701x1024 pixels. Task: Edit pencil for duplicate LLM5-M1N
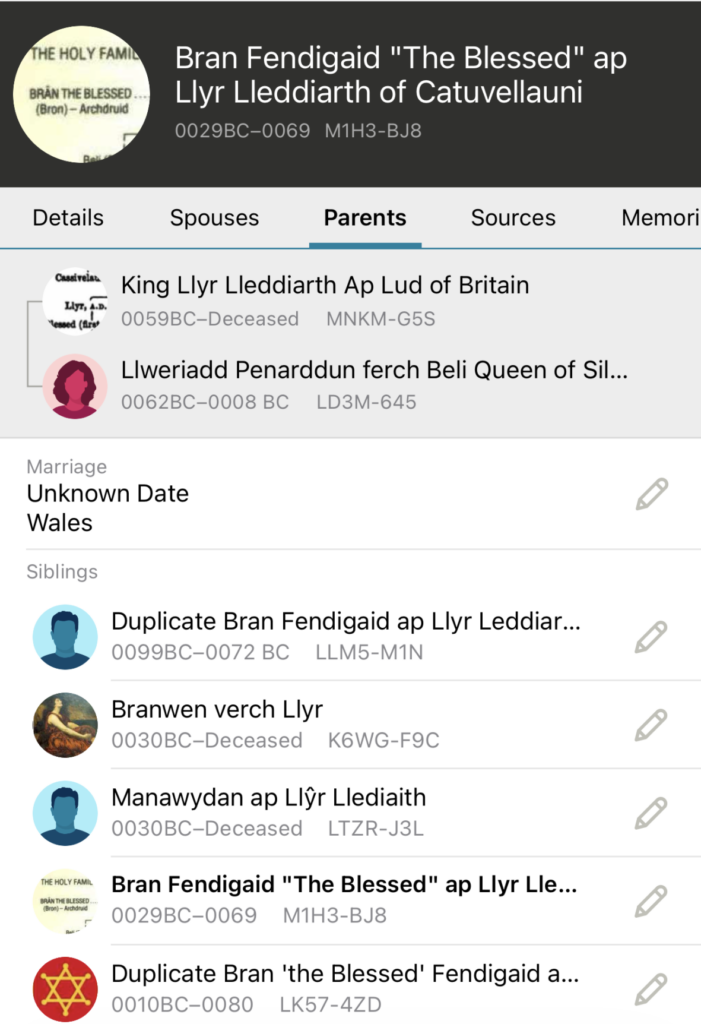651,636
